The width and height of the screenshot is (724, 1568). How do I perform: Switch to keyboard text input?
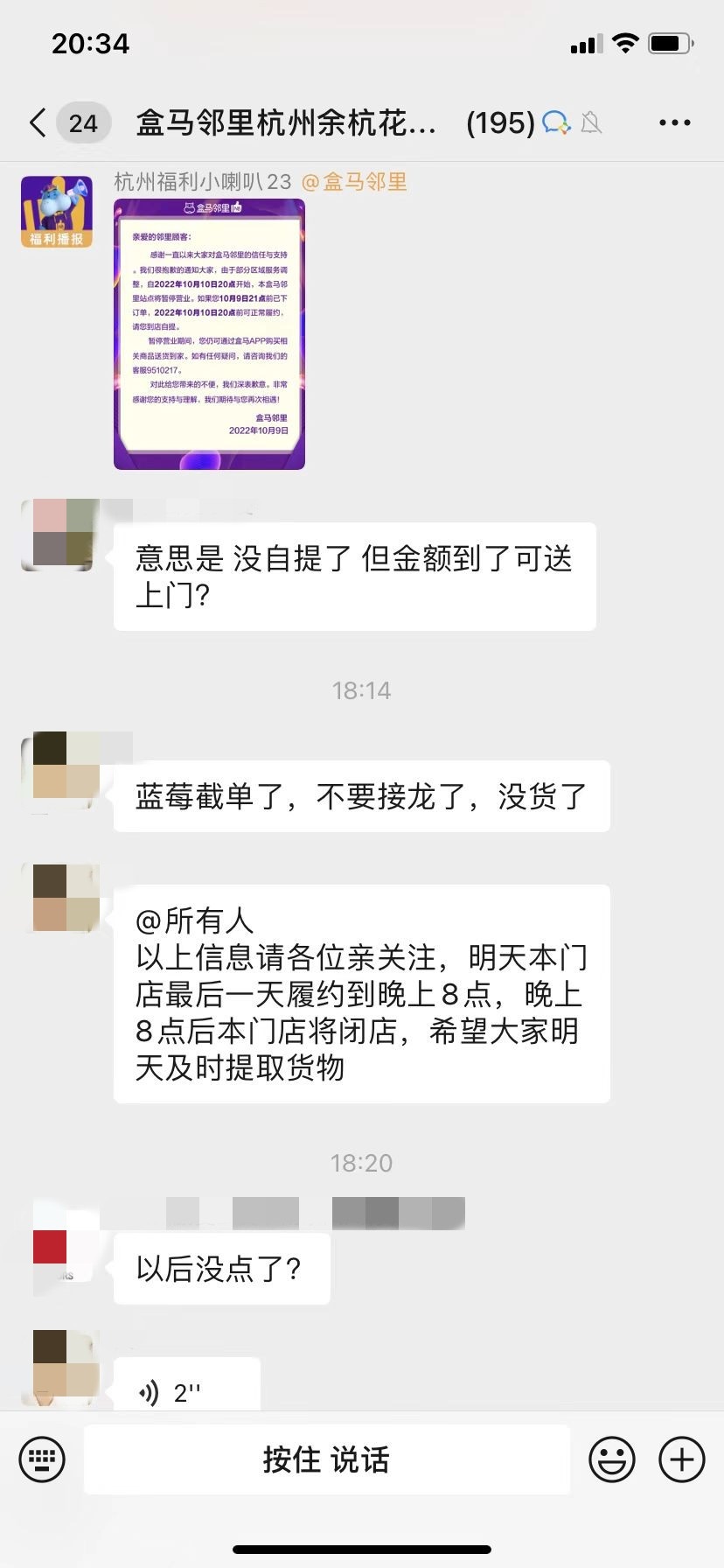click(x=42, y=1459)
